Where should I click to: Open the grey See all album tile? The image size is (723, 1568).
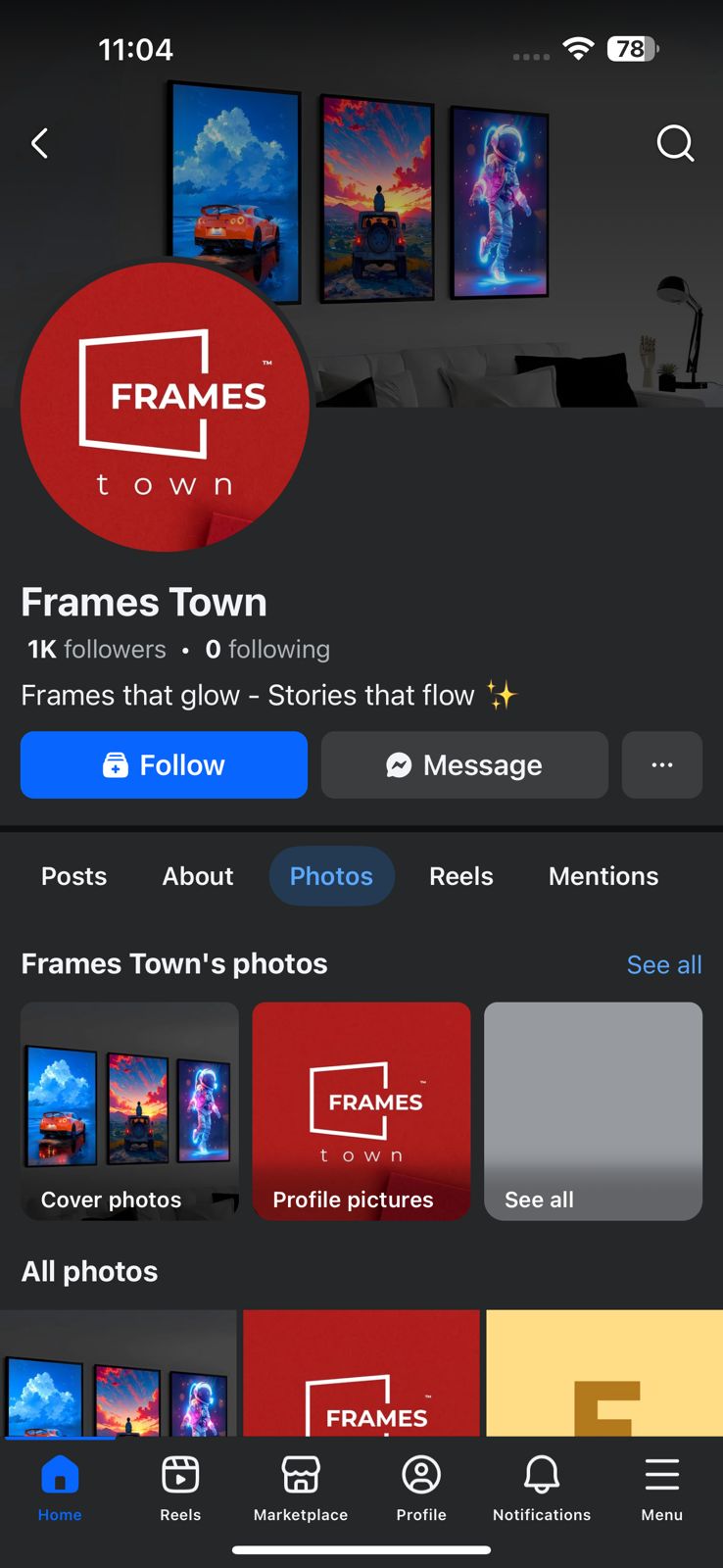point(593,1110)
